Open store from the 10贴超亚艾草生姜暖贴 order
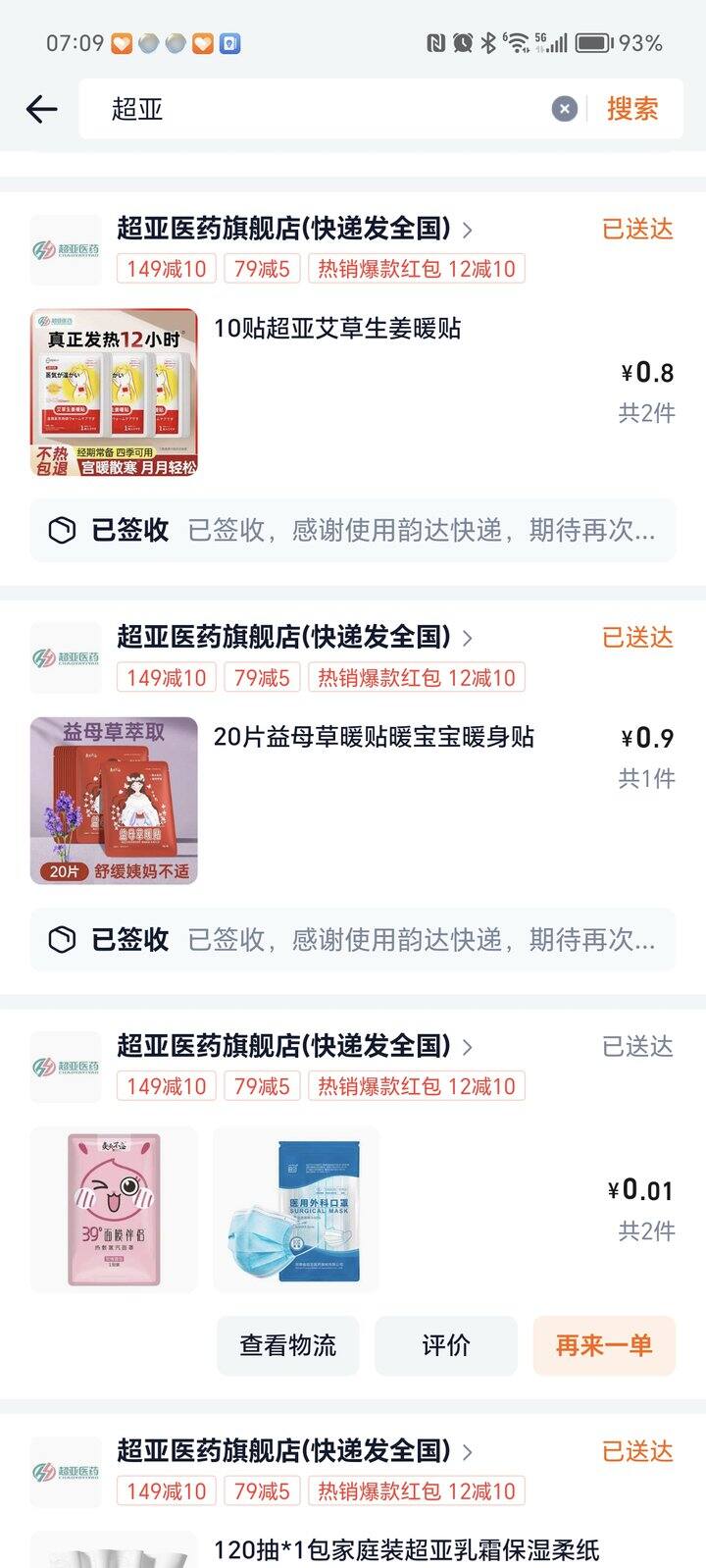 (x=284, y=229)
